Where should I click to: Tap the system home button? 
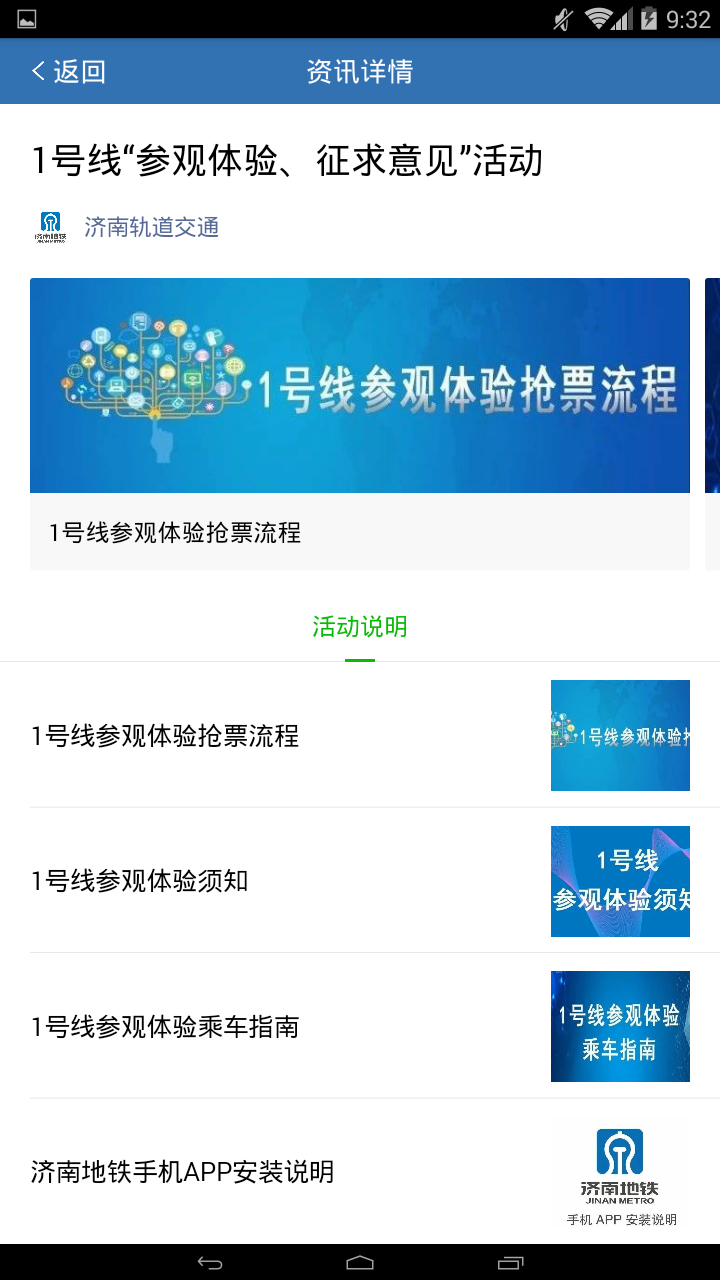pos(360,1263)
